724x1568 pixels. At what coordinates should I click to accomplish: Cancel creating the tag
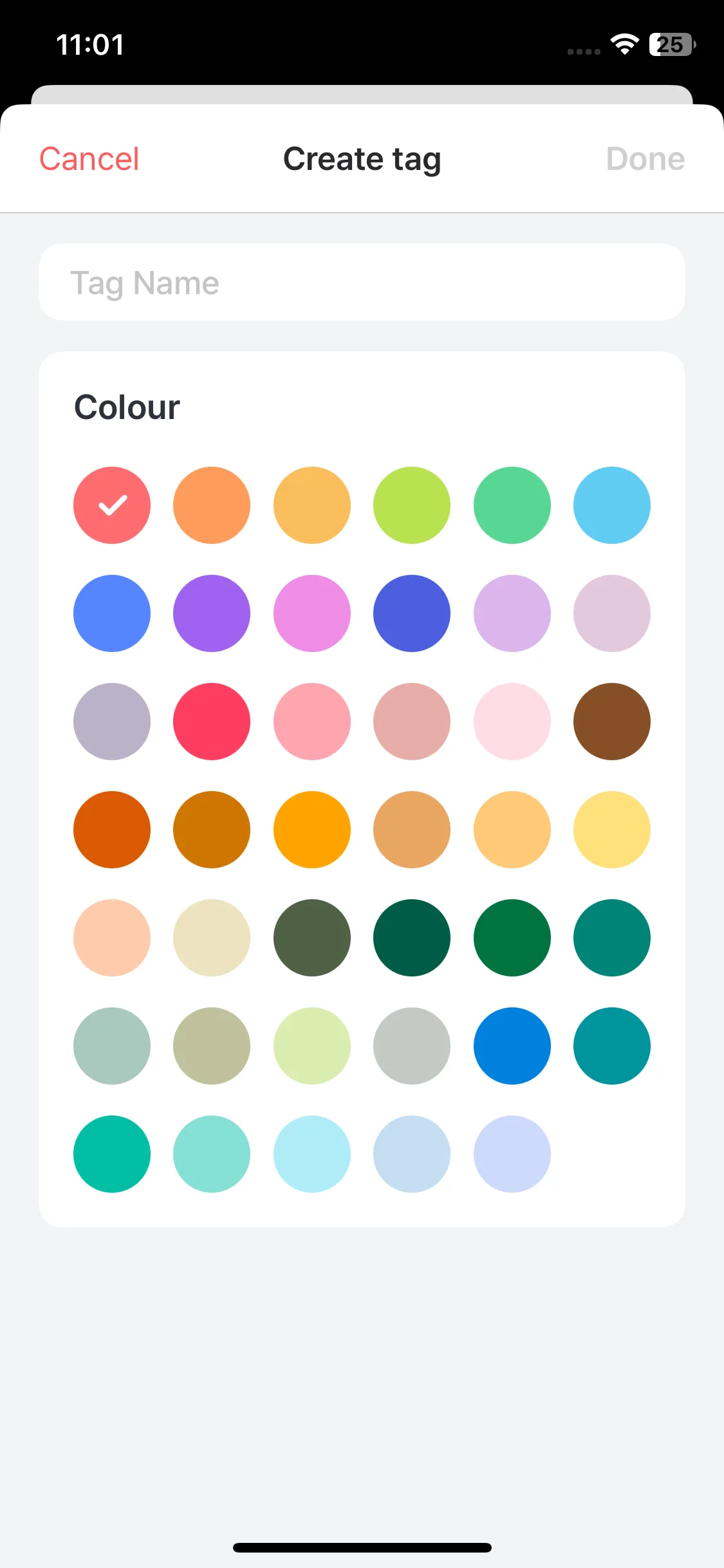89,159
